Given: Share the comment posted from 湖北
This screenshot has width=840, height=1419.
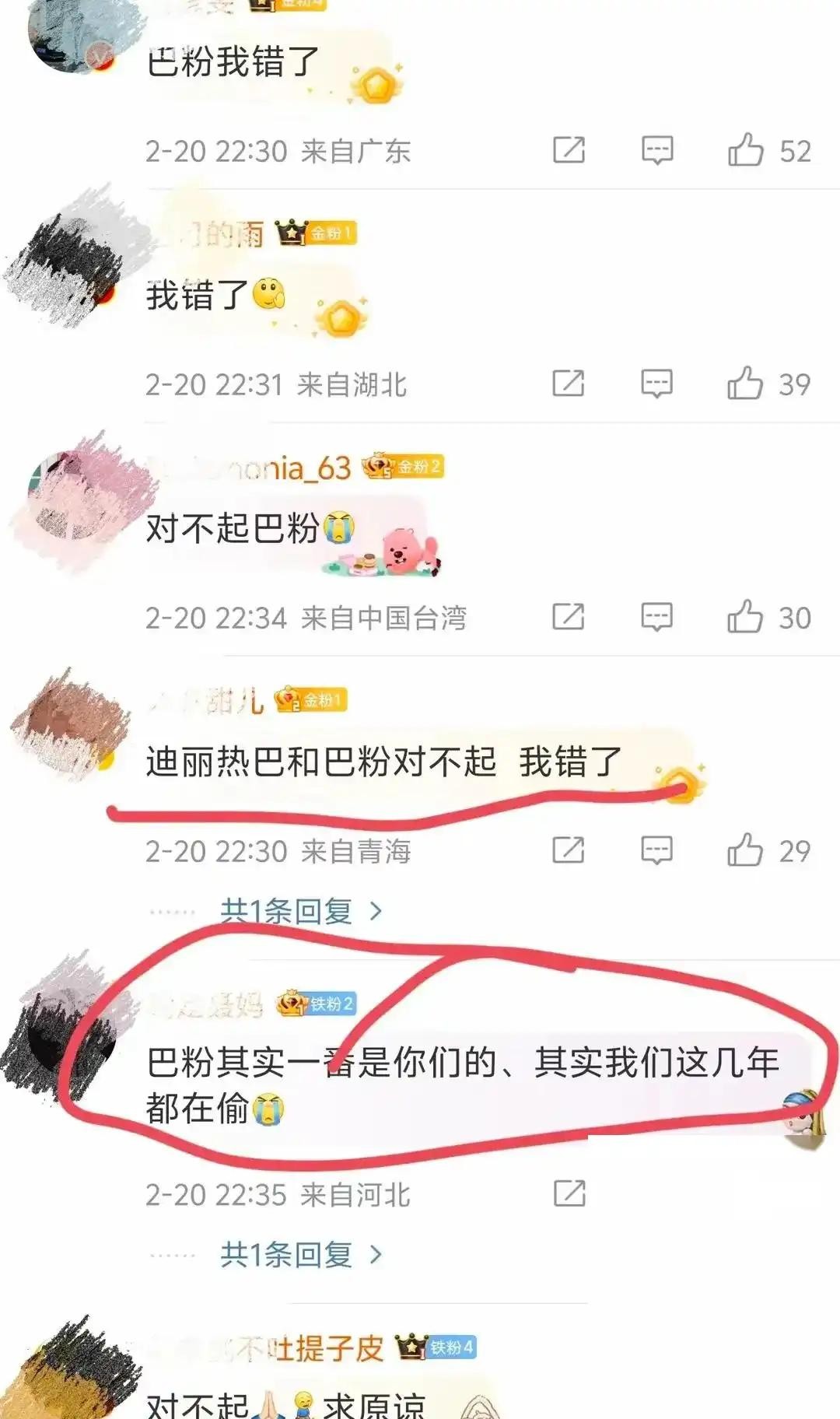Looking at the screenshot, I should coord(569,383).
